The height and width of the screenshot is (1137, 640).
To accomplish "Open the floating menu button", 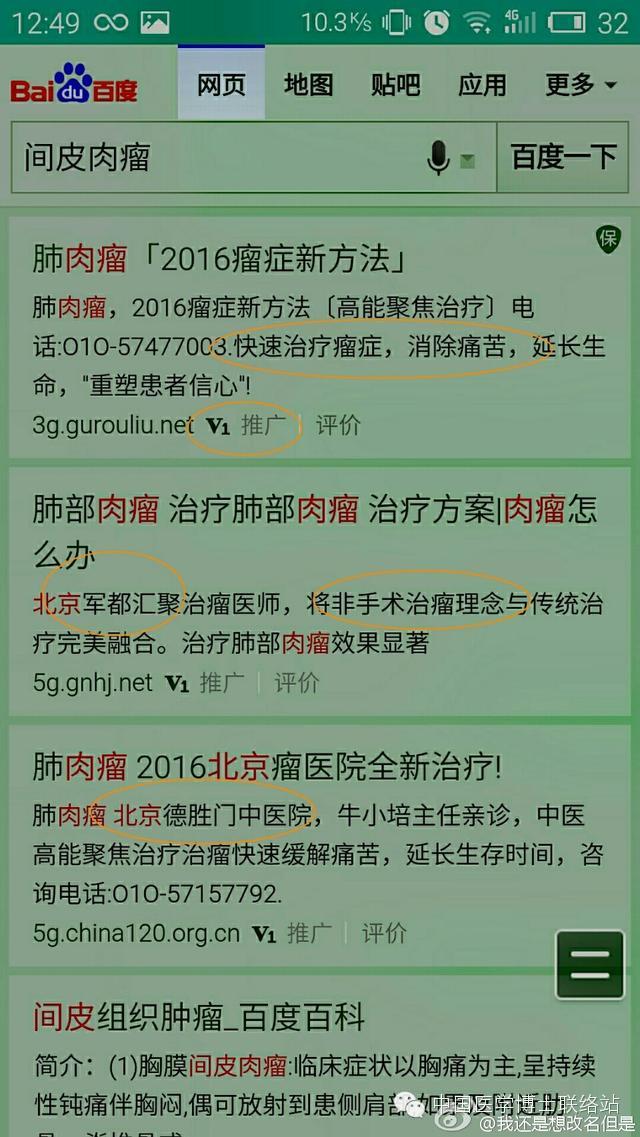I will coord(590,963).
